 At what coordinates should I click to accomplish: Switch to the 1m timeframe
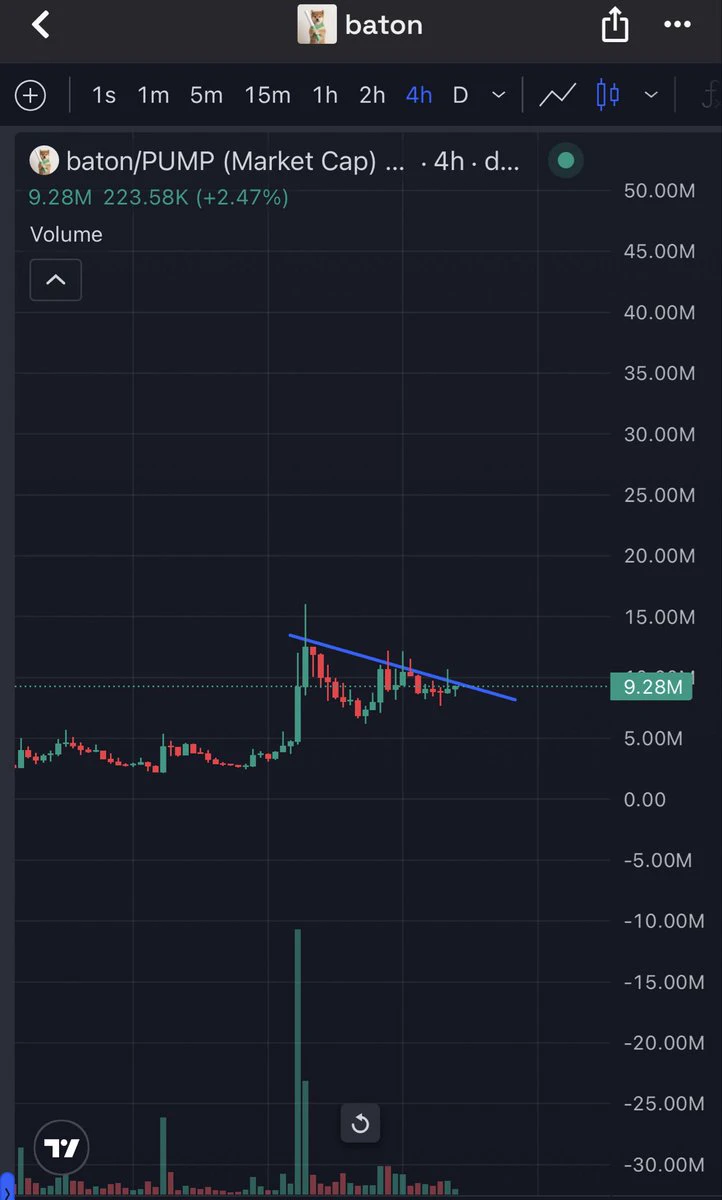(153, 95)
